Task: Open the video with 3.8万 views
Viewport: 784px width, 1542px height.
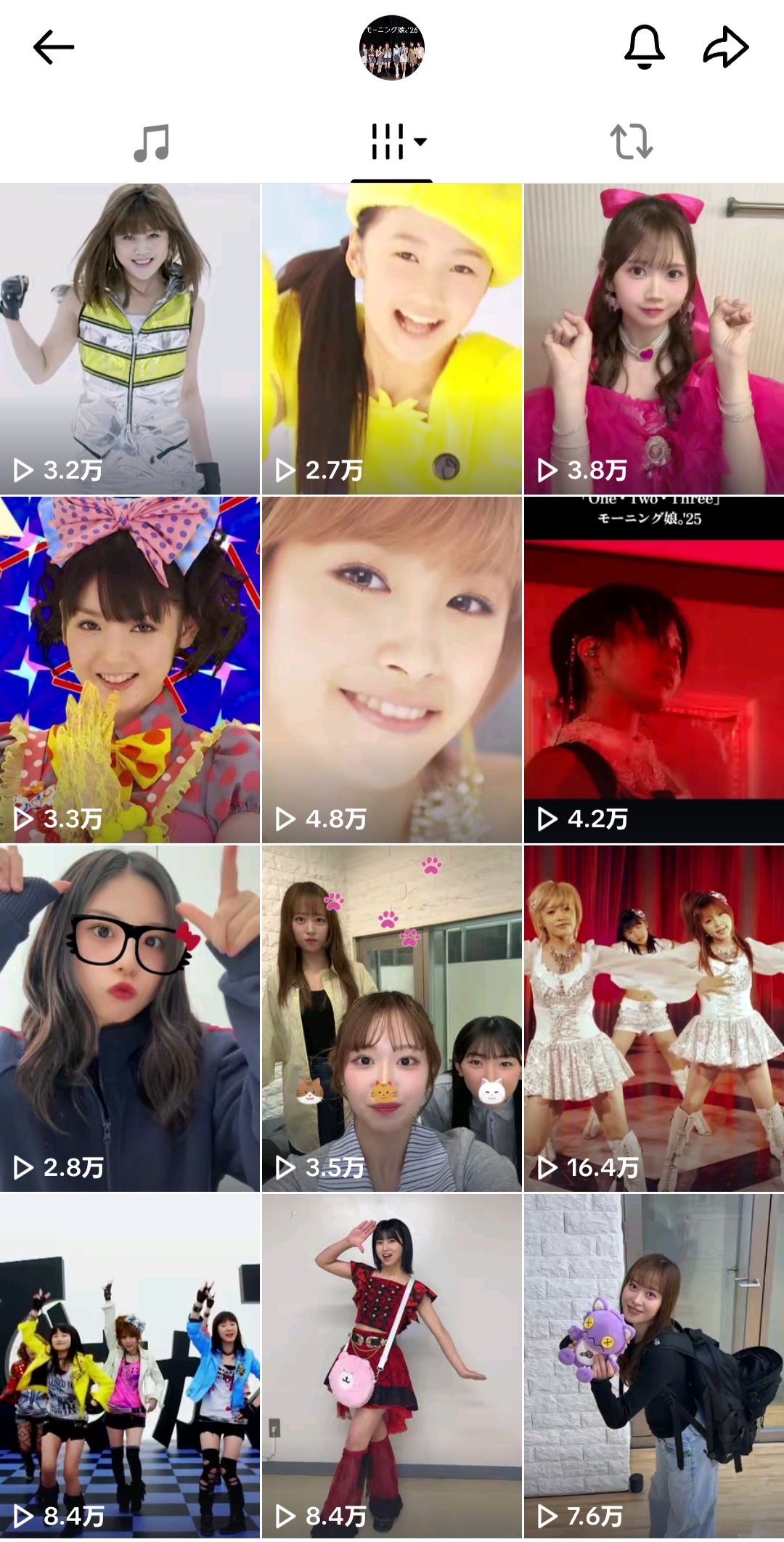Action: [x=654, y=339]
